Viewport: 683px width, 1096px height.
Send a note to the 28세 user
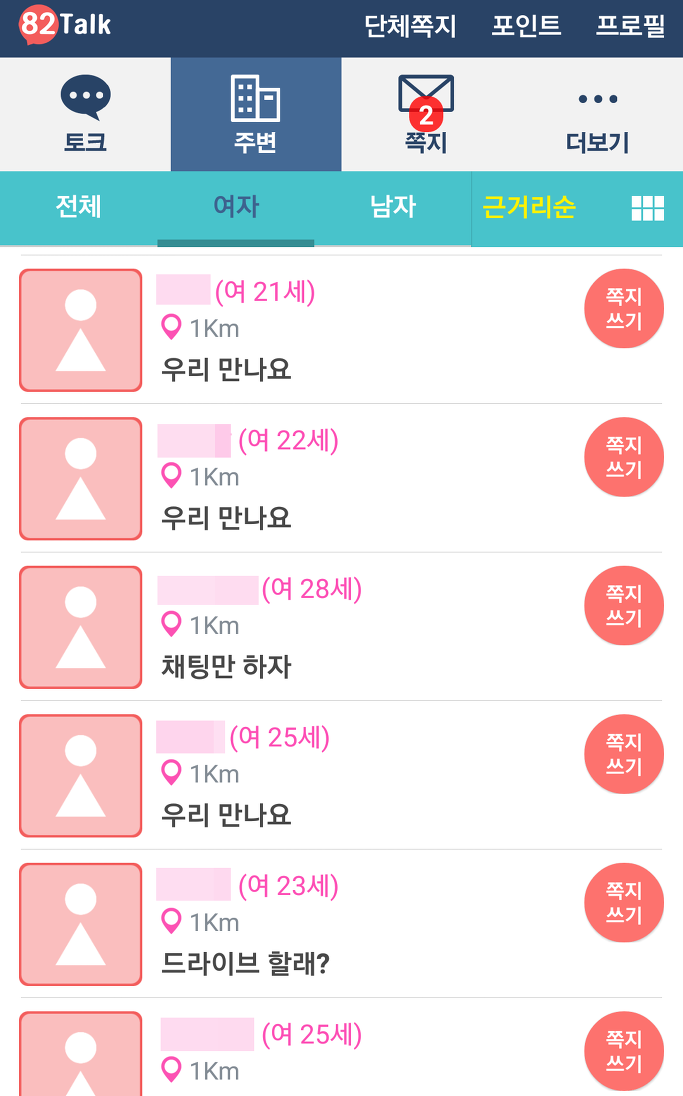click(624, 605)
